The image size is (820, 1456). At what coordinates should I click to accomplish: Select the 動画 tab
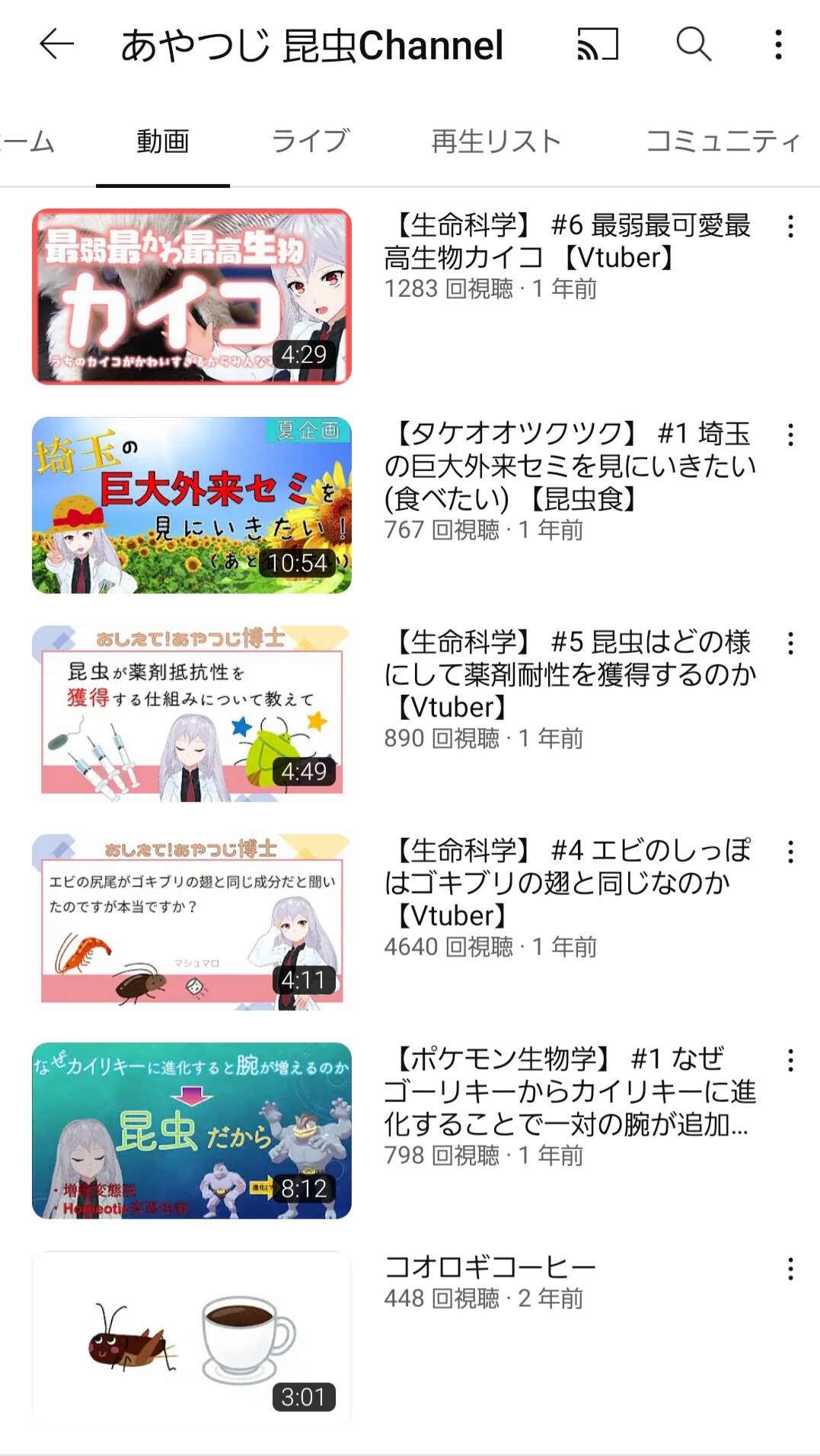[162, 142]
